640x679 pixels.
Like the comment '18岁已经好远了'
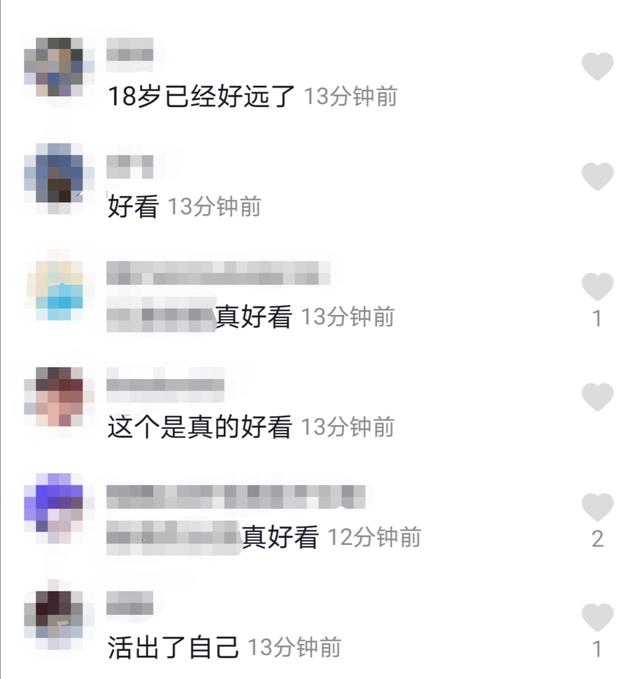coord(597,67)
